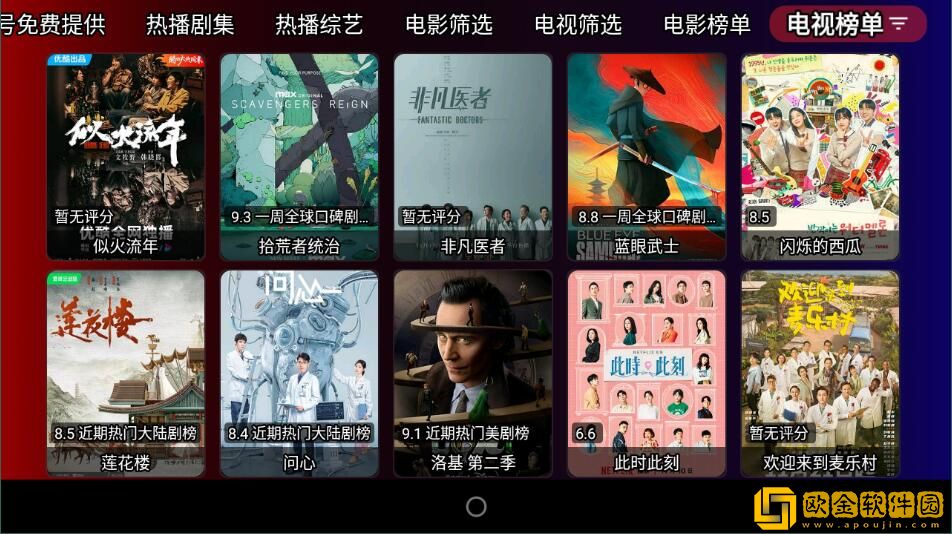Switch to the 热播综艺 tab

[319, 24]
